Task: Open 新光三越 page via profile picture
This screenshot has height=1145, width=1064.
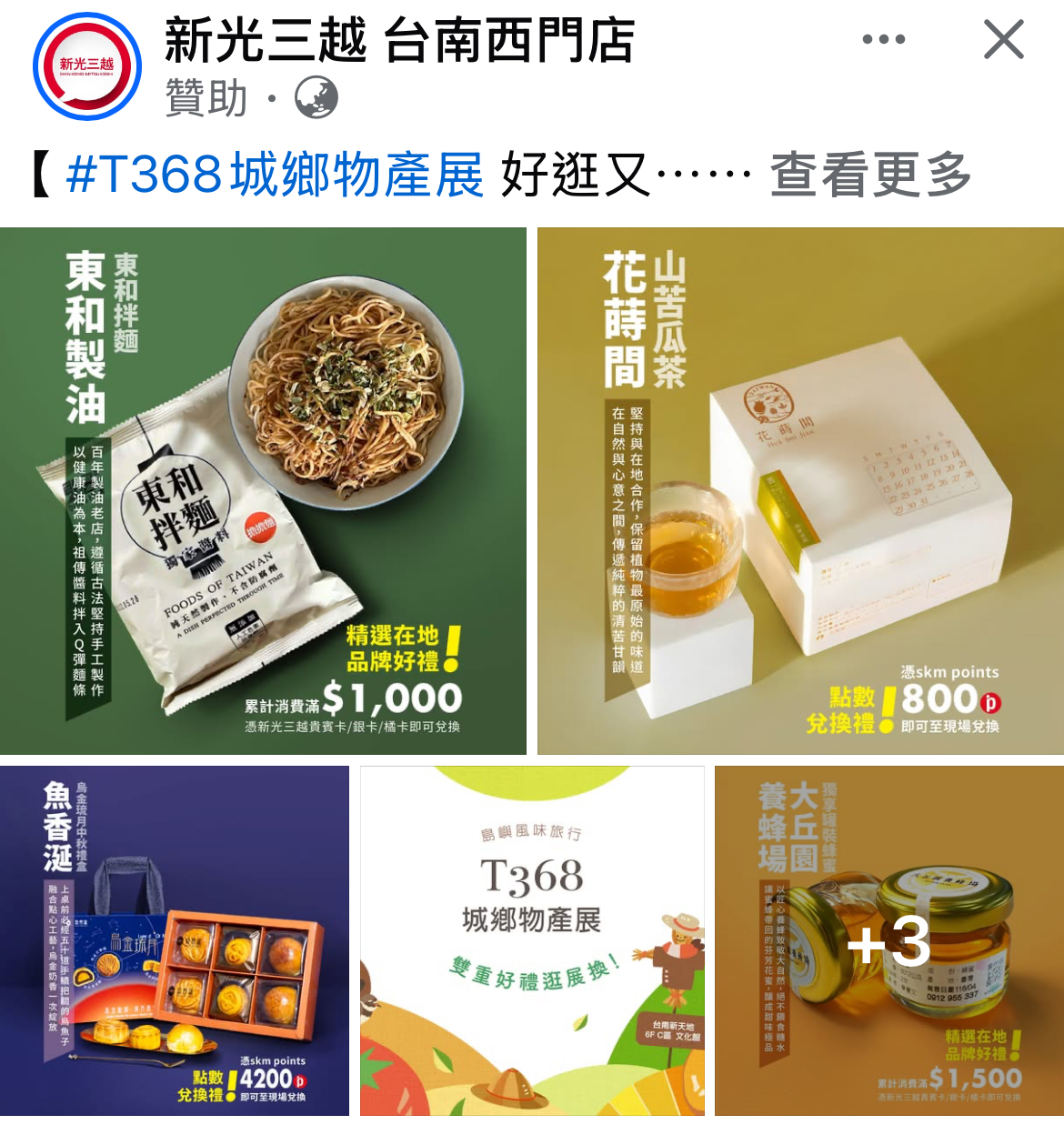Action: 87,66
